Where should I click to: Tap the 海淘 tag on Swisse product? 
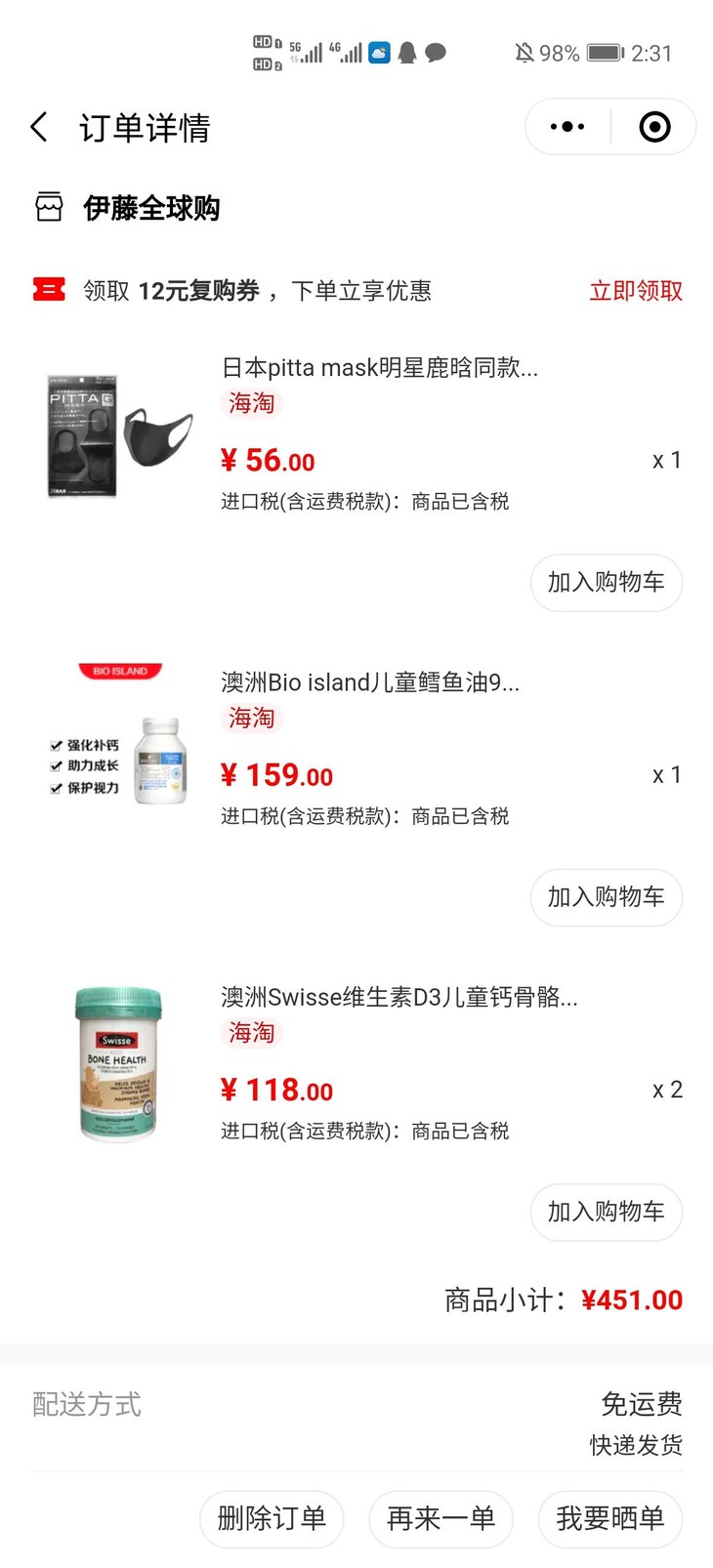click(251, 1032)
